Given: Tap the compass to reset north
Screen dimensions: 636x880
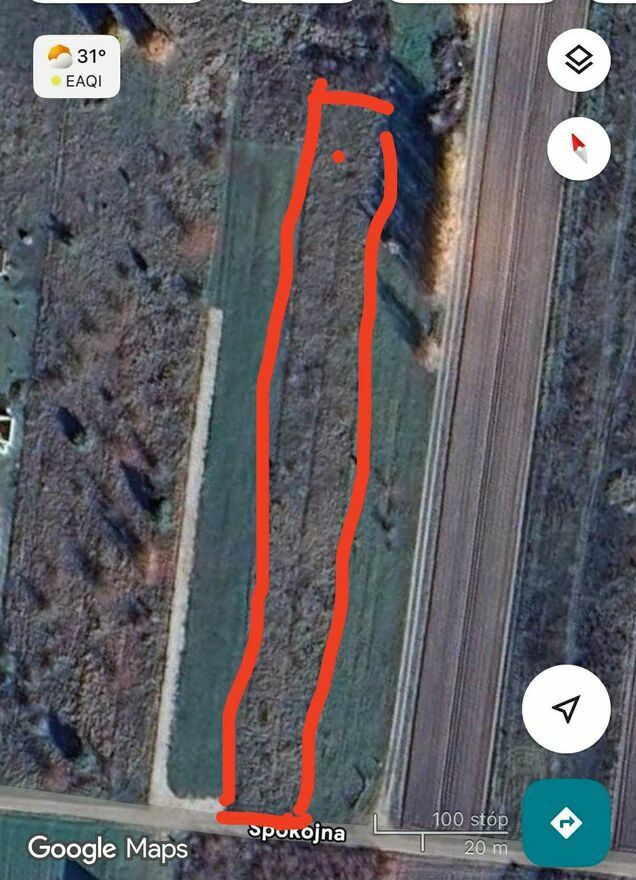Looking at the screenshot, I should [x=579, y=149].
